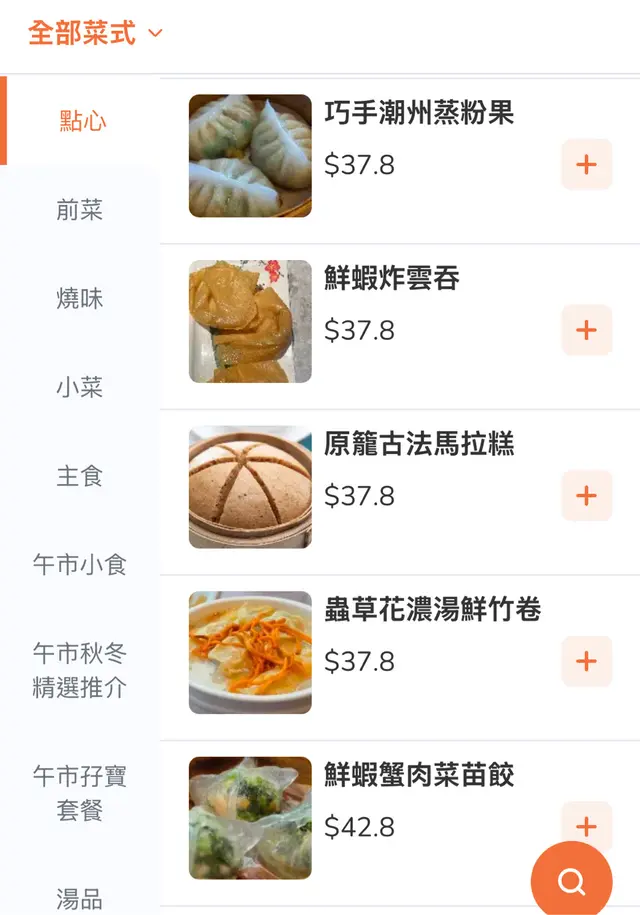640x915 pixels.
Task: Switch to the 前菜 category
Action: 80,210
